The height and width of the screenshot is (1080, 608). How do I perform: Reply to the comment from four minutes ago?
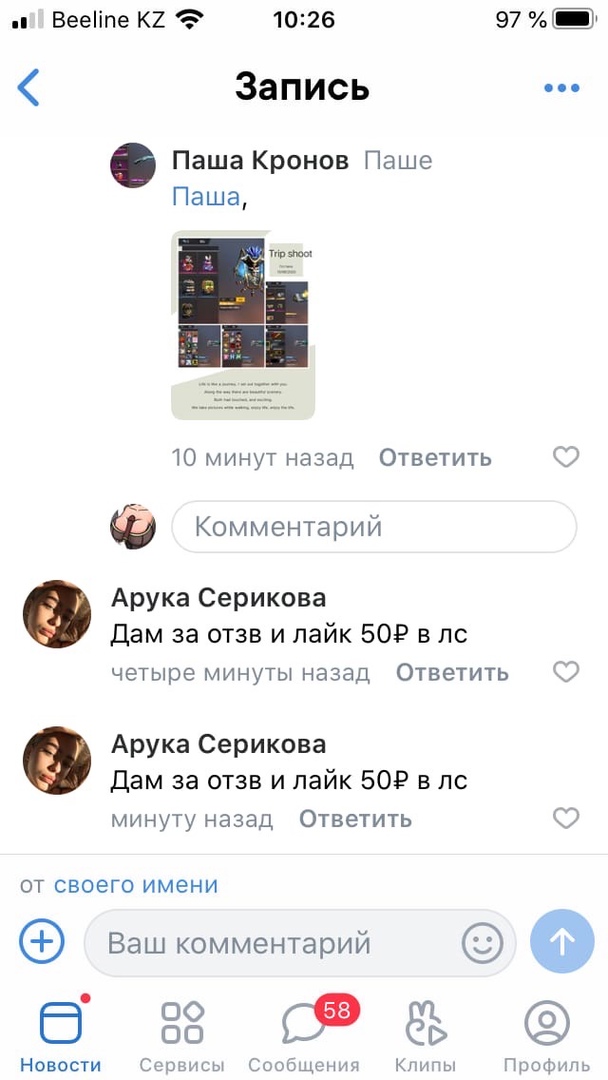(x=452, y=673)
